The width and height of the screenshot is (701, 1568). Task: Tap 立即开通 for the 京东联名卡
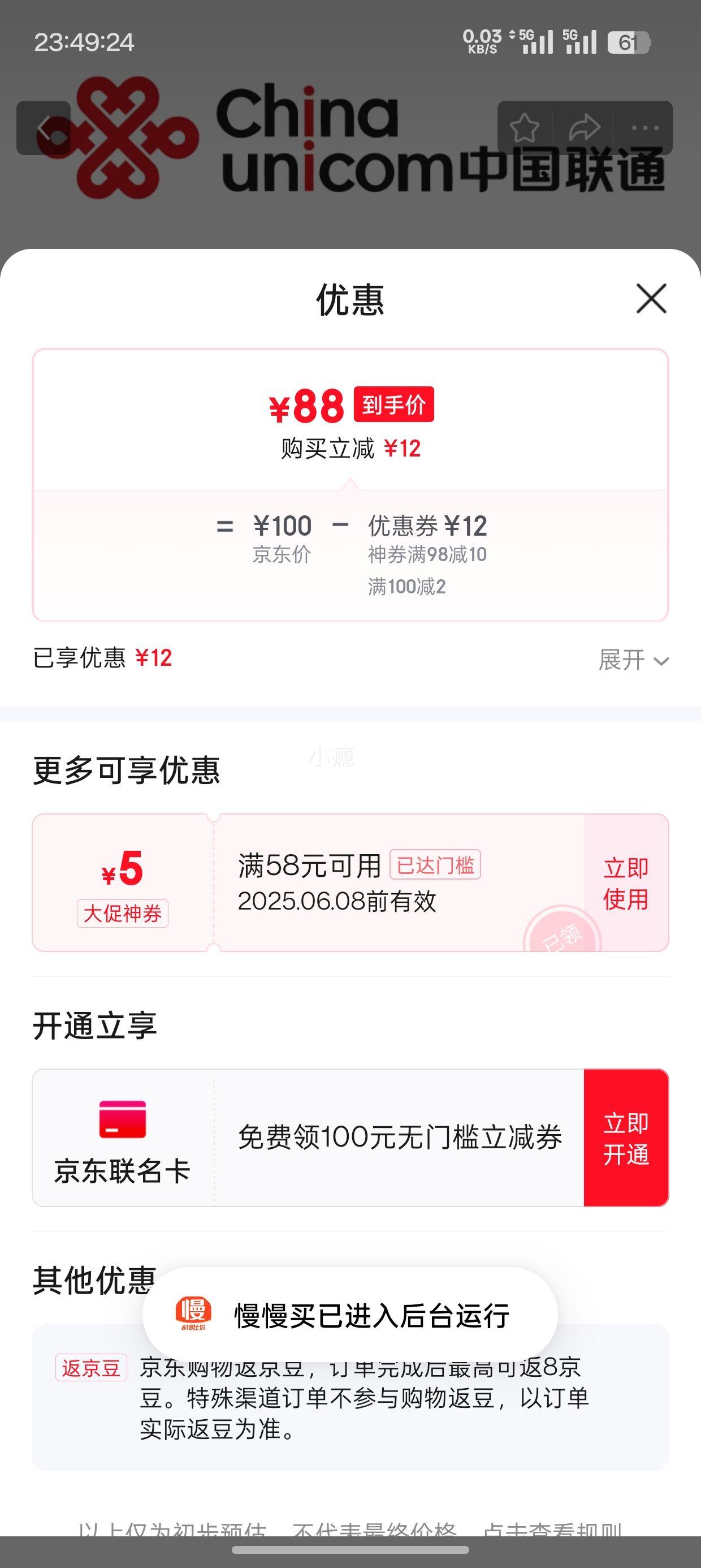[626, 1138]
